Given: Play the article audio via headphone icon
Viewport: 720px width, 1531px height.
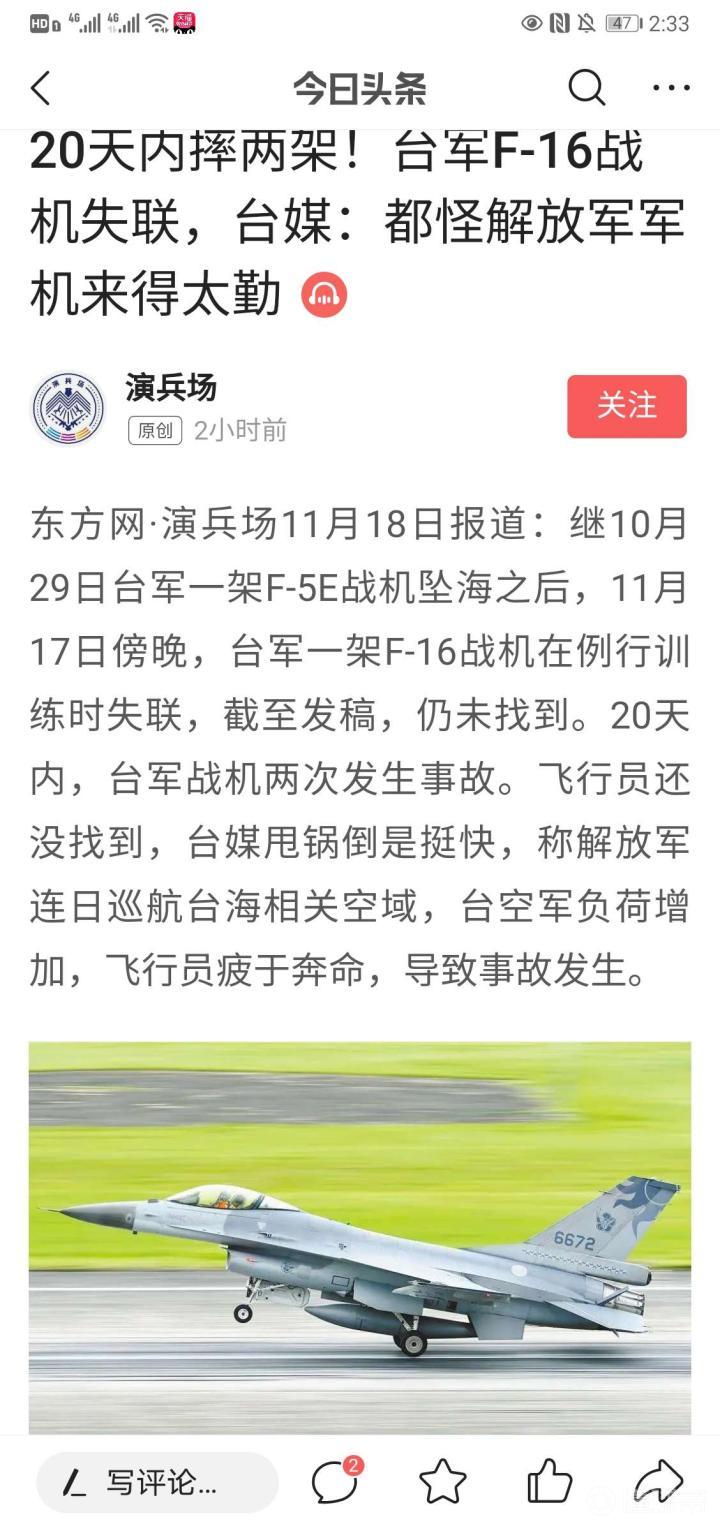Looking at the screenshot, I should 324,295.
